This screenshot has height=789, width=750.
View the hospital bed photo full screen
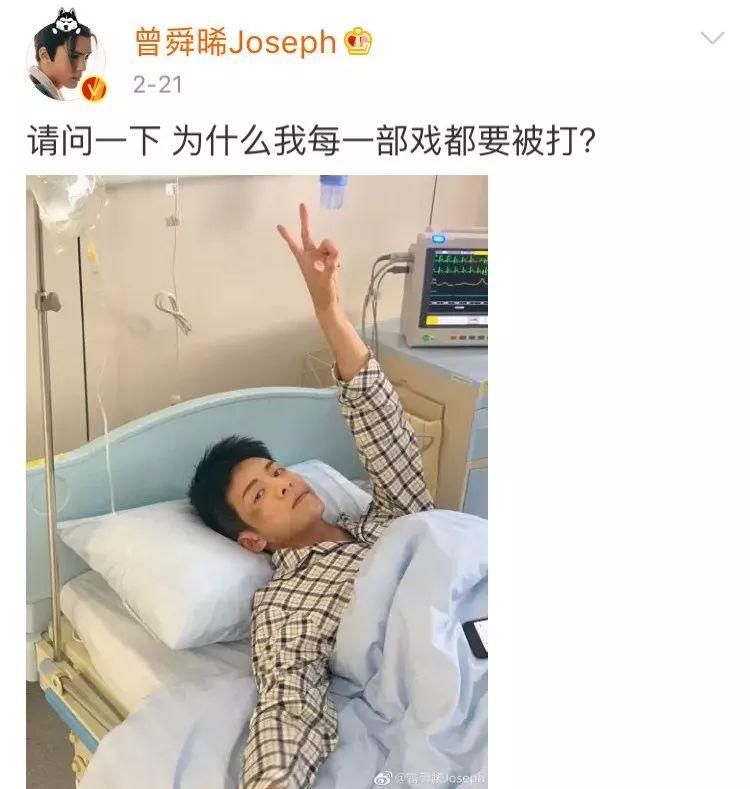tap(257, 480)
